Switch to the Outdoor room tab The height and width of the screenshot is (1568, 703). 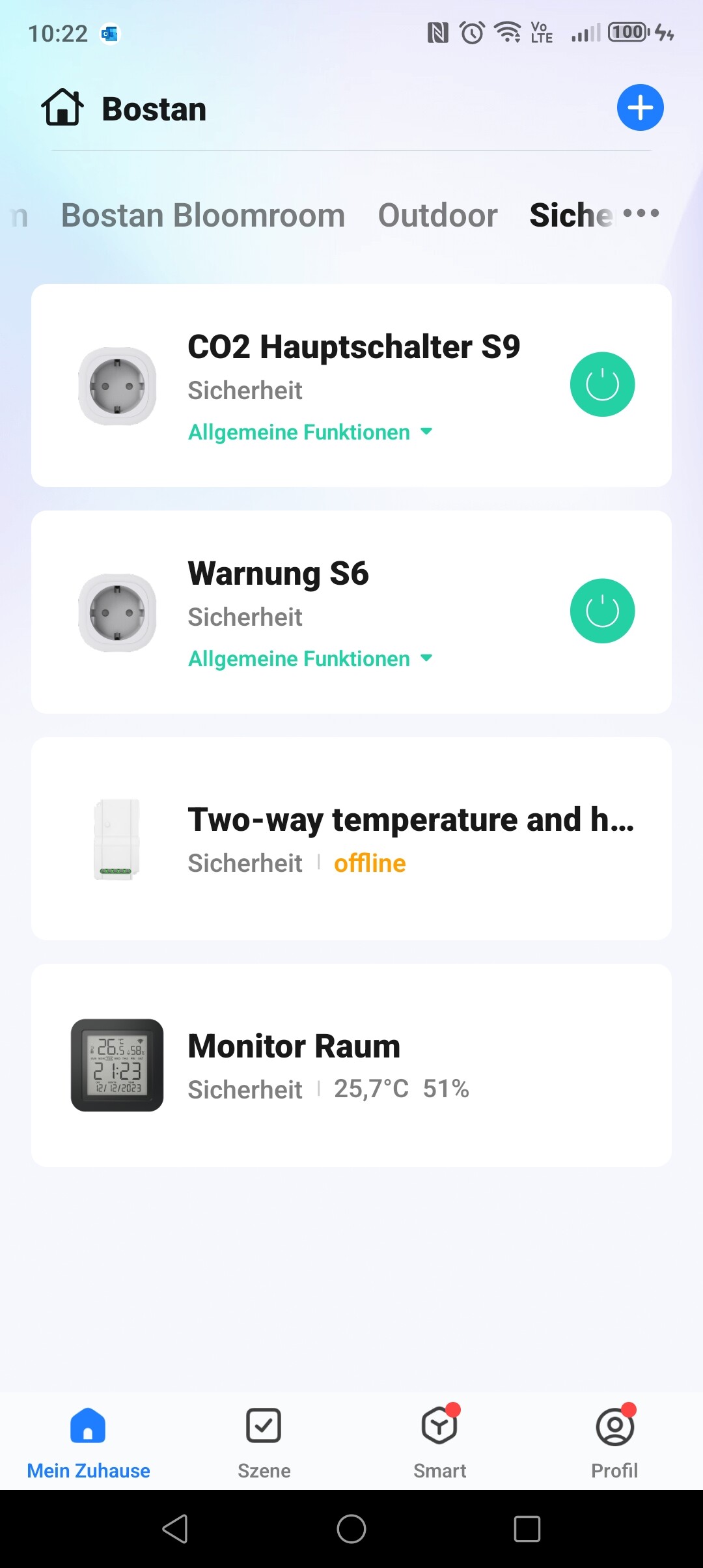[437, 216]
